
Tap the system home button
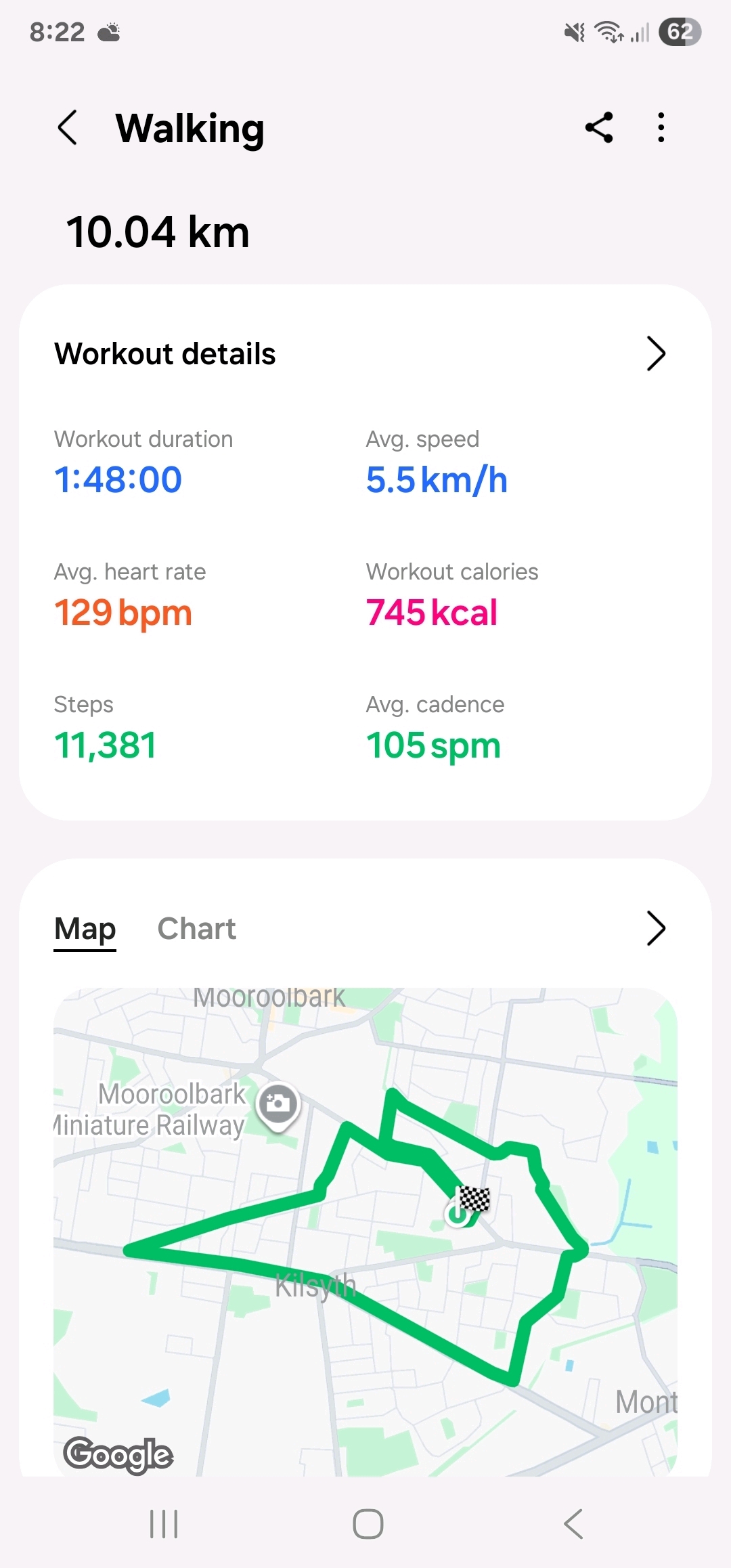pyautogui.click(x=368, y=1524)
